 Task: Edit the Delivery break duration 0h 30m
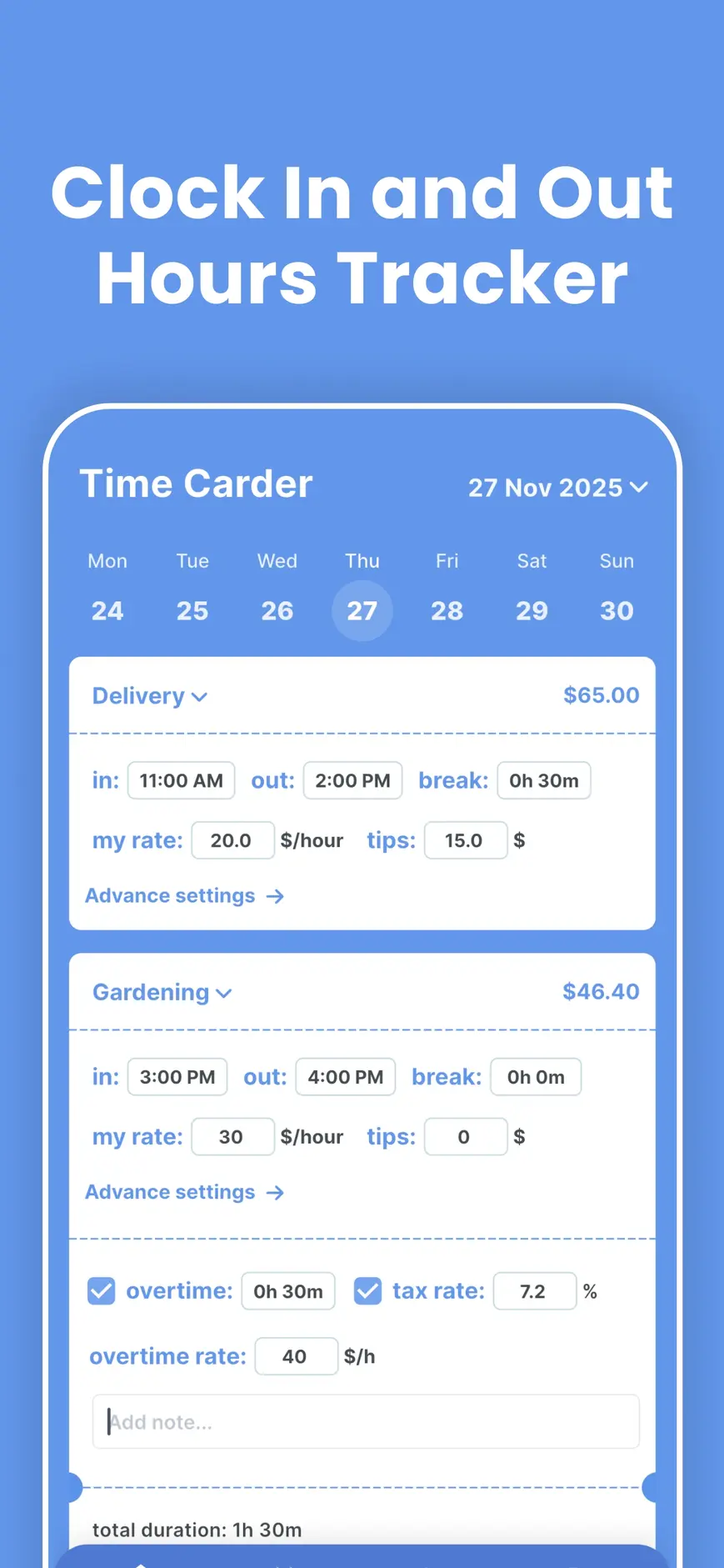(x=543, y=780)
